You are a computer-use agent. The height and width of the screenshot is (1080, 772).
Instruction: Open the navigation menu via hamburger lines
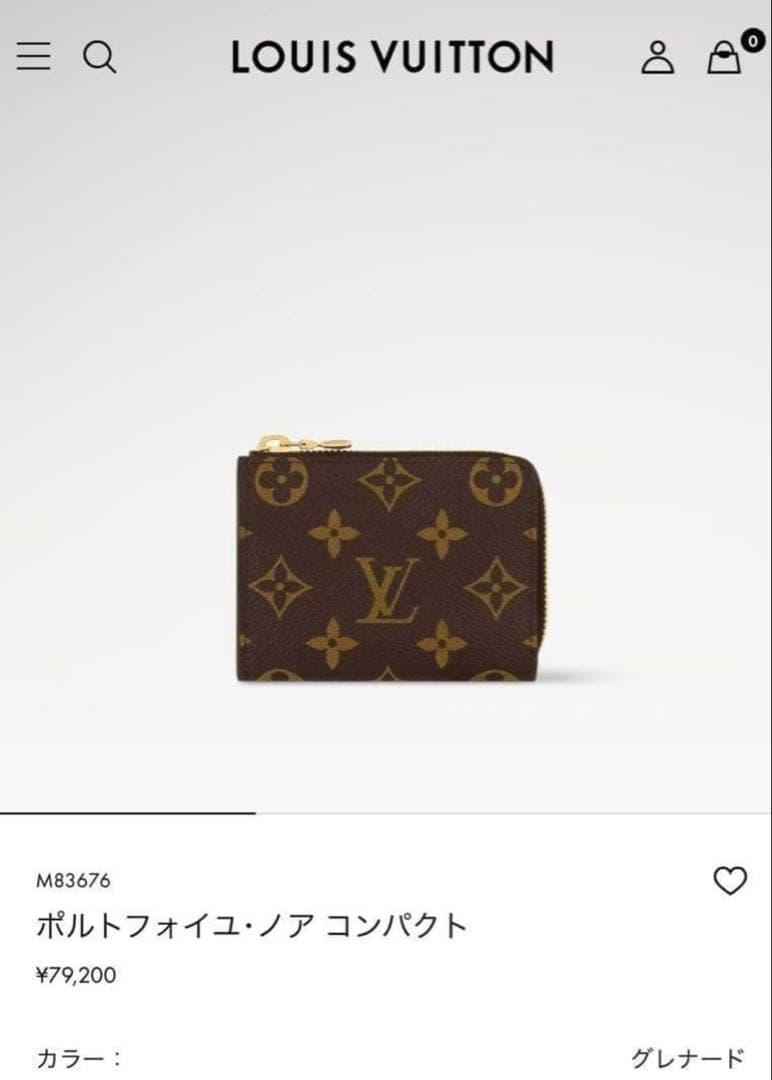(35, 57)
